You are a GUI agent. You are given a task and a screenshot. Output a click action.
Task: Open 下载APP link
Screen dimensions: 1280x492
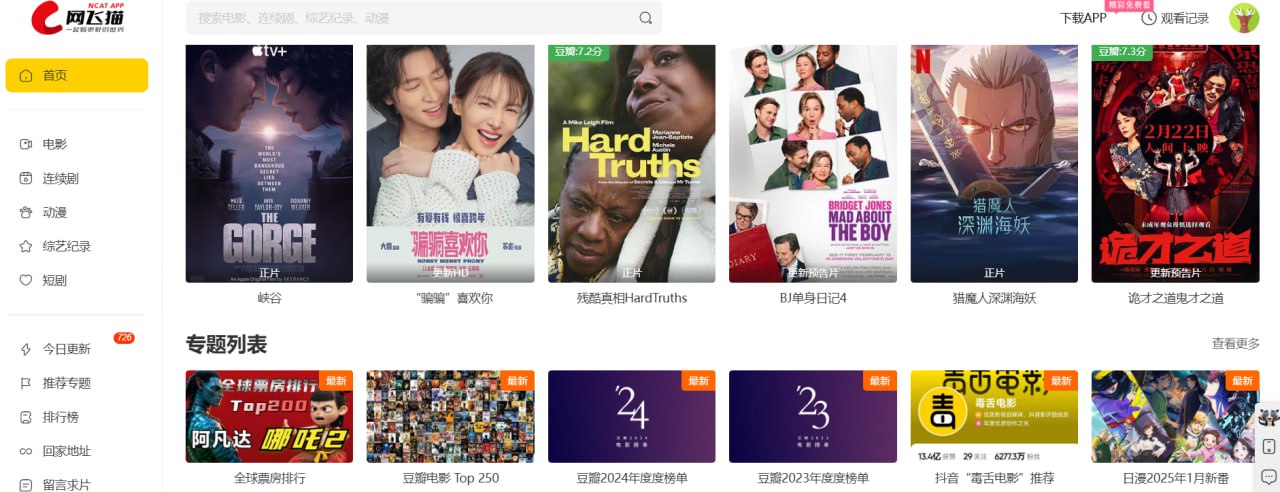pyautogui.click(x=1083, y=18)
